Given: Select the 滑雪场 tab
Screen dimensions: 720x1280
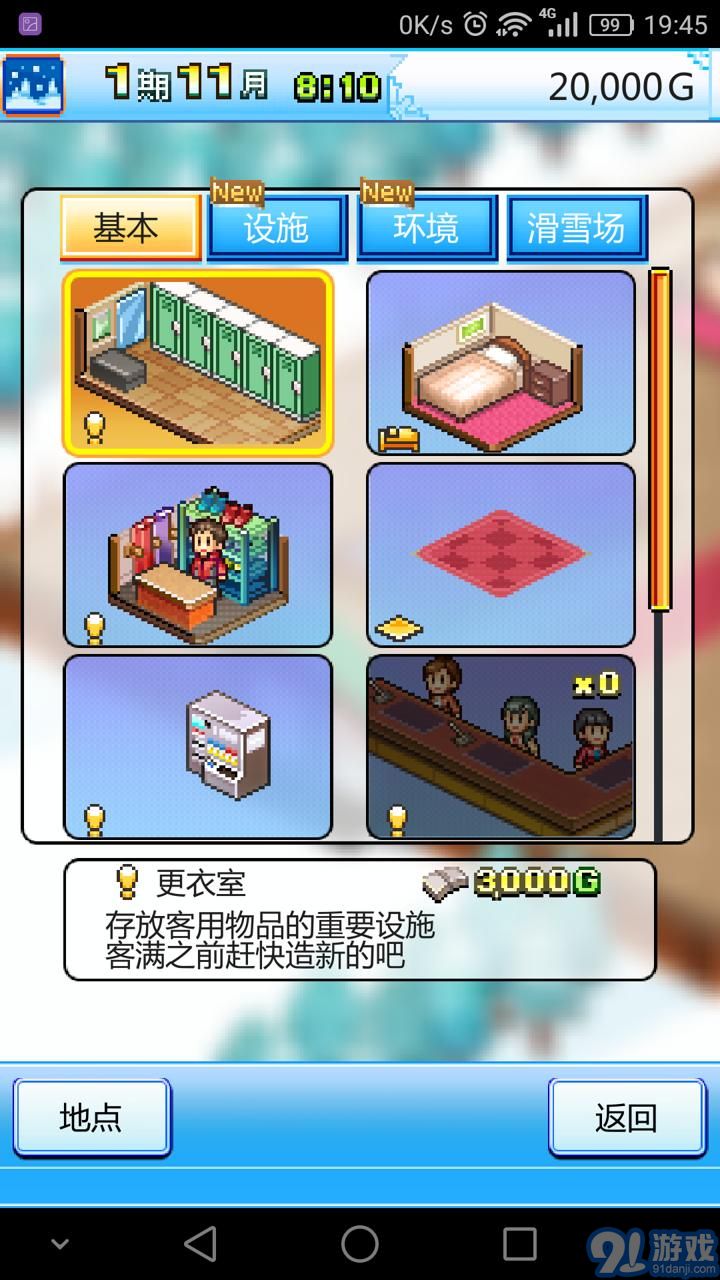Looking at the screenshot, I should tap(576, 229).
